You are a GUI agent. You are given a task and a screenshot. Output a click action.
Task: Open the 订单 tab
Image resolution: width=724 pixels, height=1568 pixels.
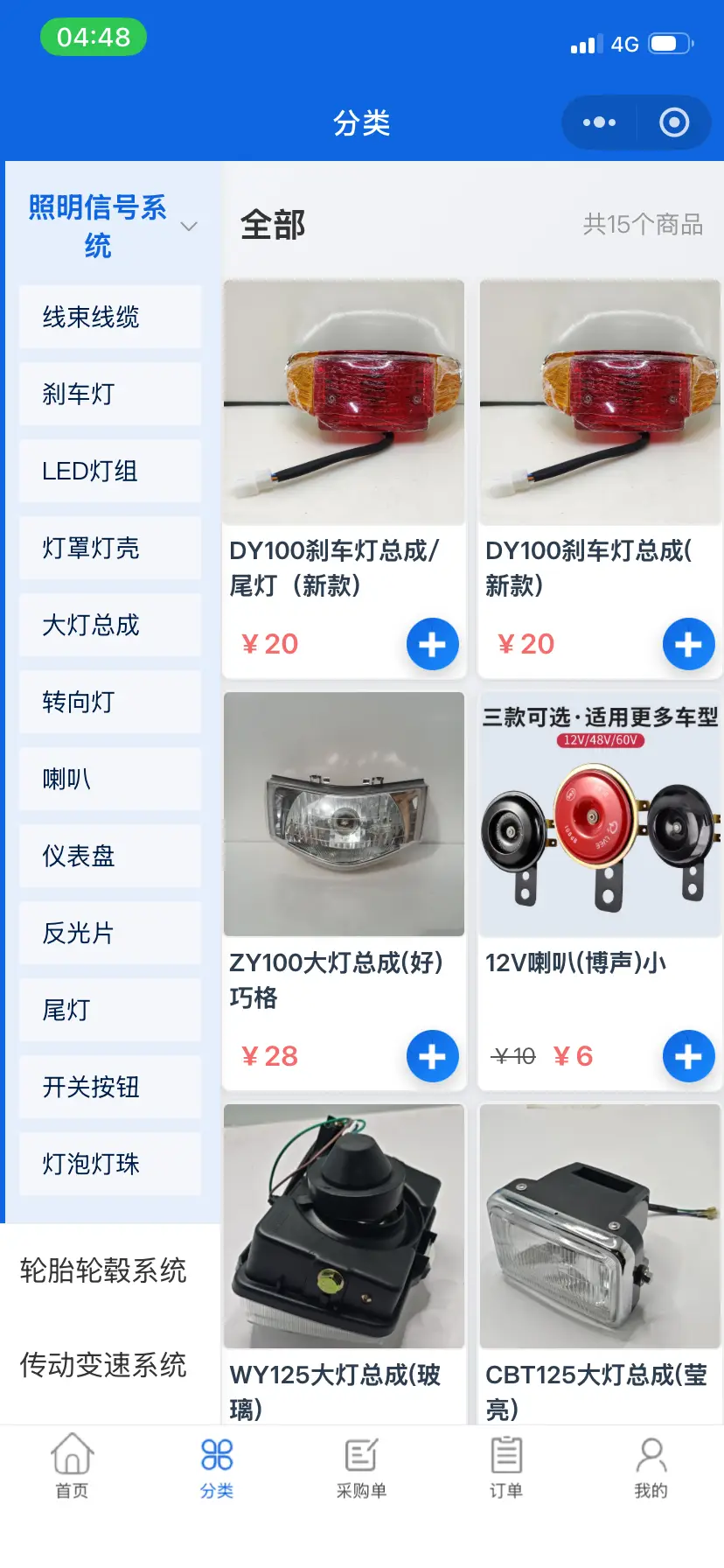(505, 1466)
